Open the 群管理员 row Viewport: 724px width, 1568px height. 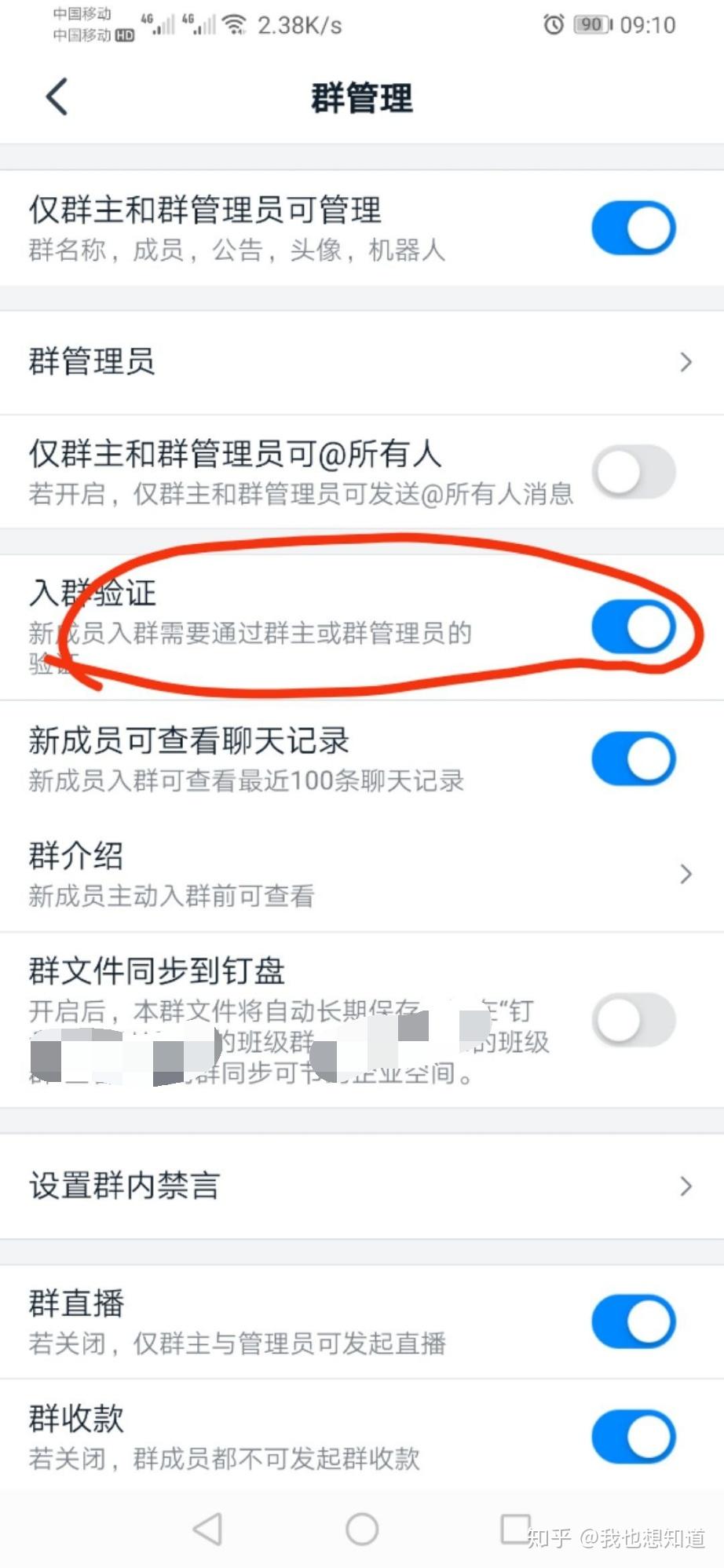click(x=362, y=362)
